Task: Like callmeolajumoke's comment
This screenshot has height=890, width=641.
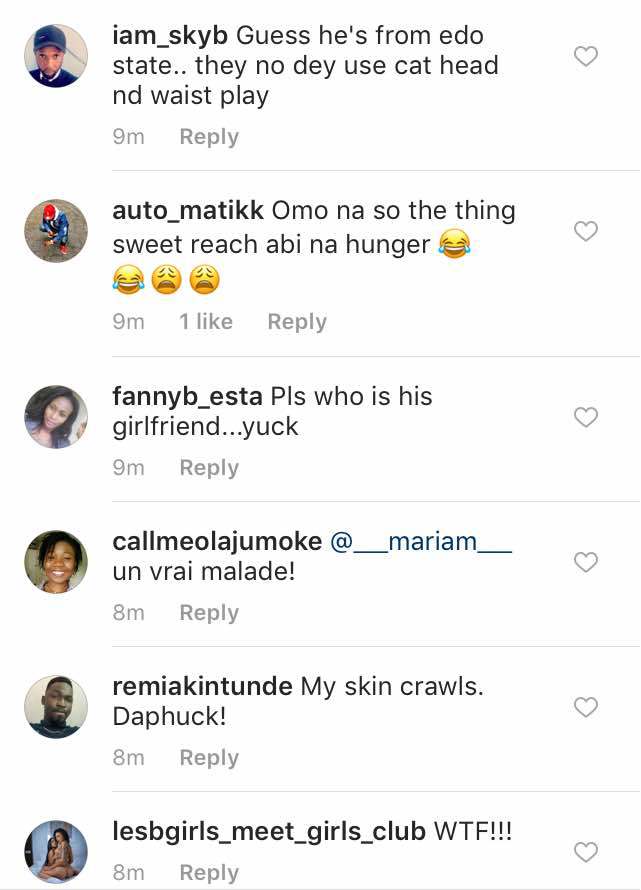Action: tap(586, 562)
